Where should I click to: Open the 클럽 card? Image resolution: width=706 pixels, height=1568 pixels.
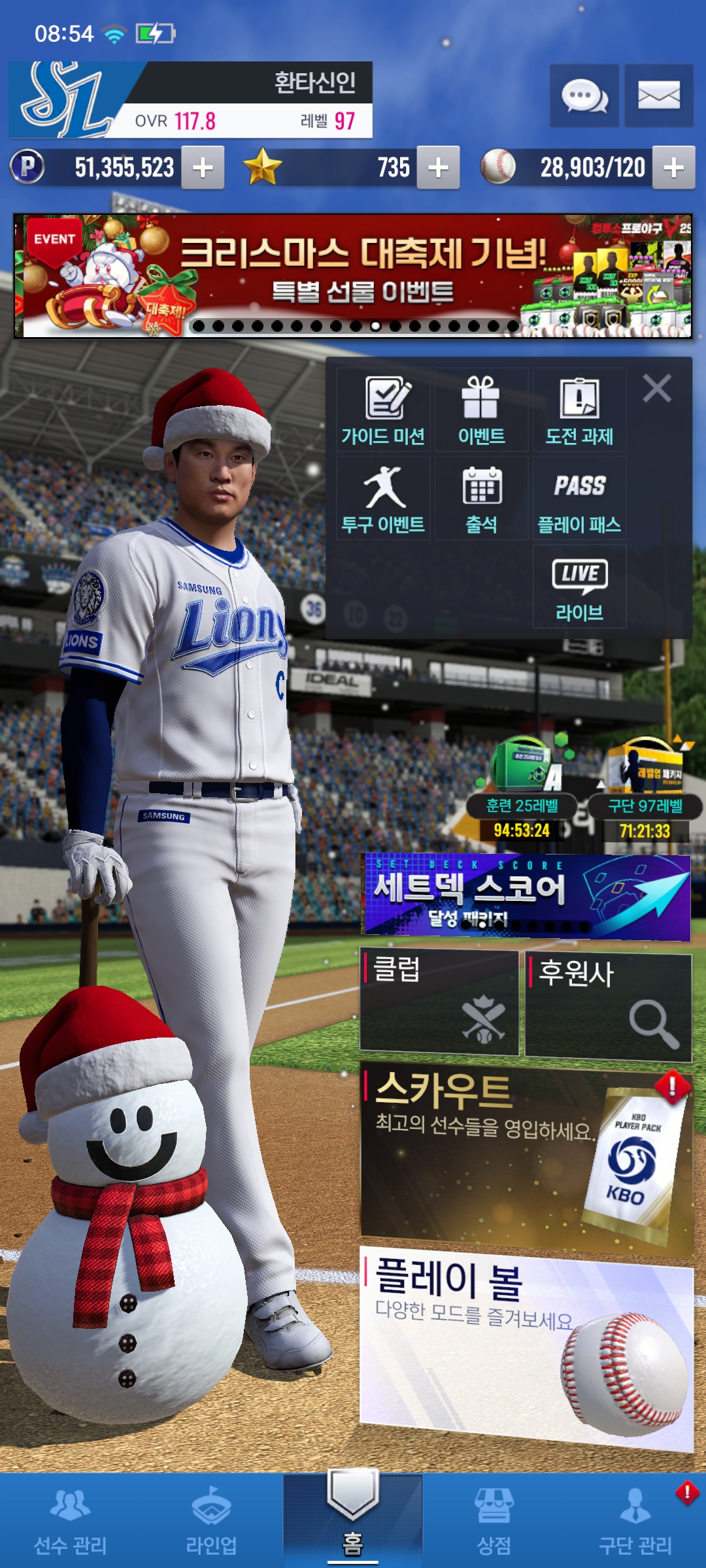point(439,1002)
